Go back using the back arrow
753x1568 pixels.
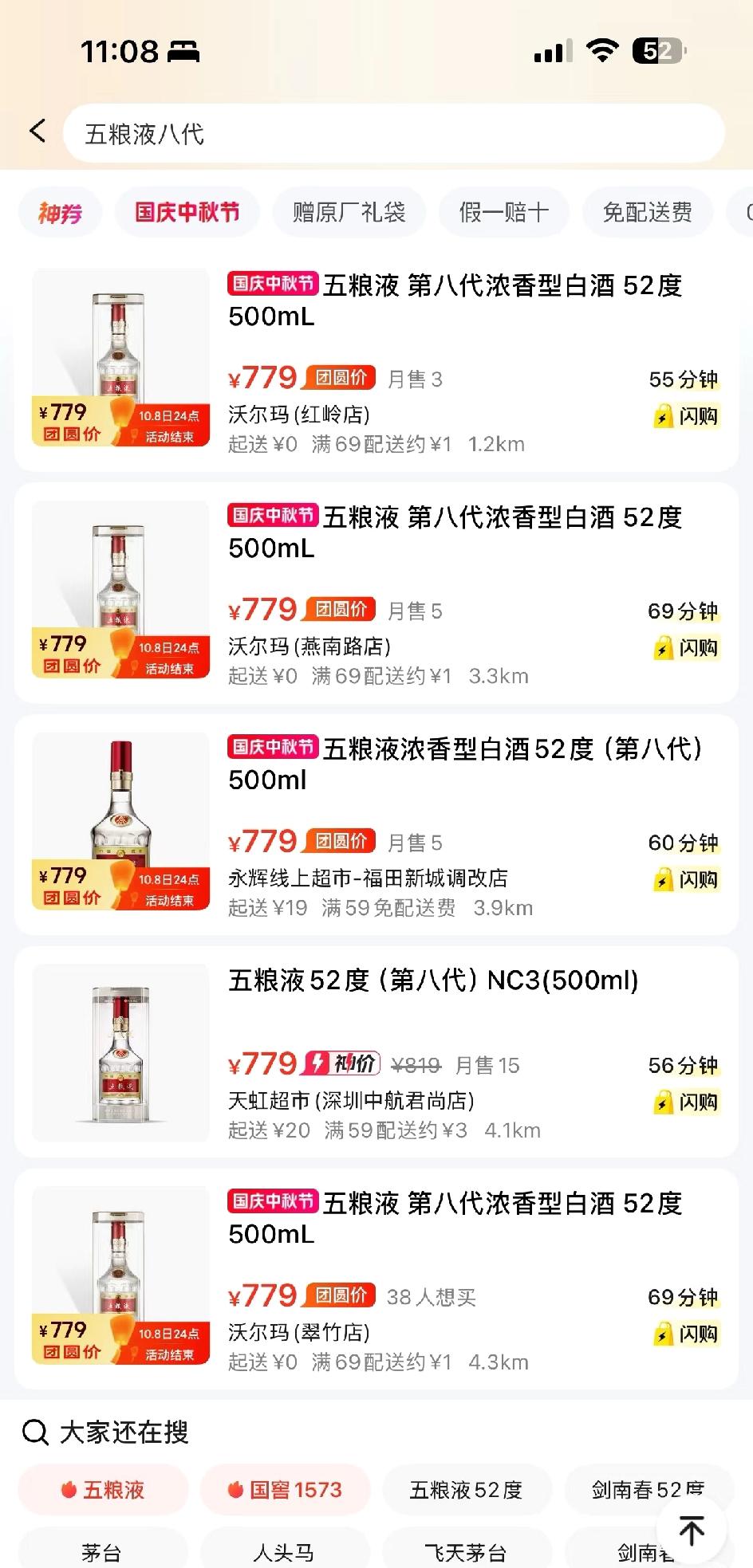tap(37, 132)
